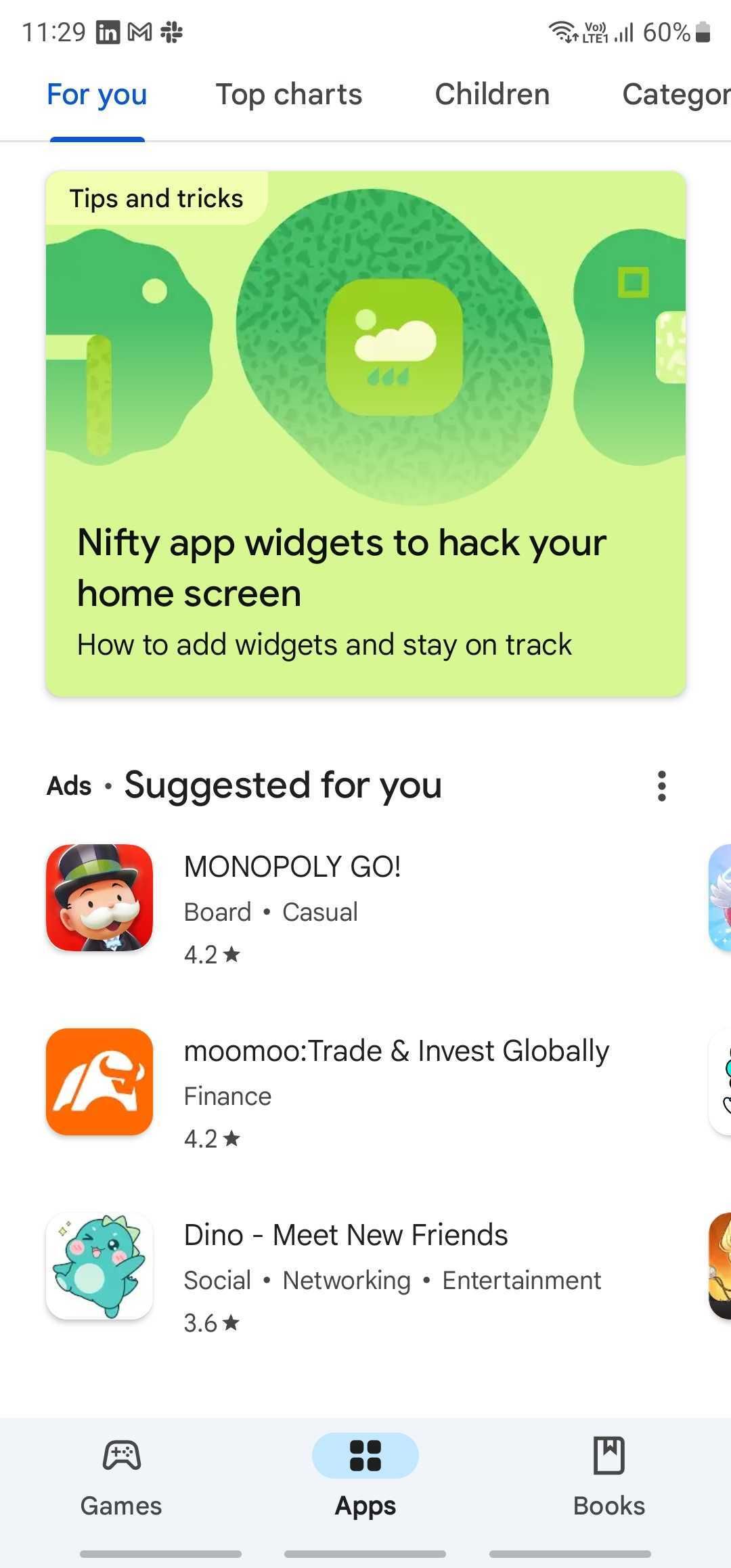Screen dimensions: 731x1568
Task: Go to the Games section
Action: click(x=121, y=1476)
